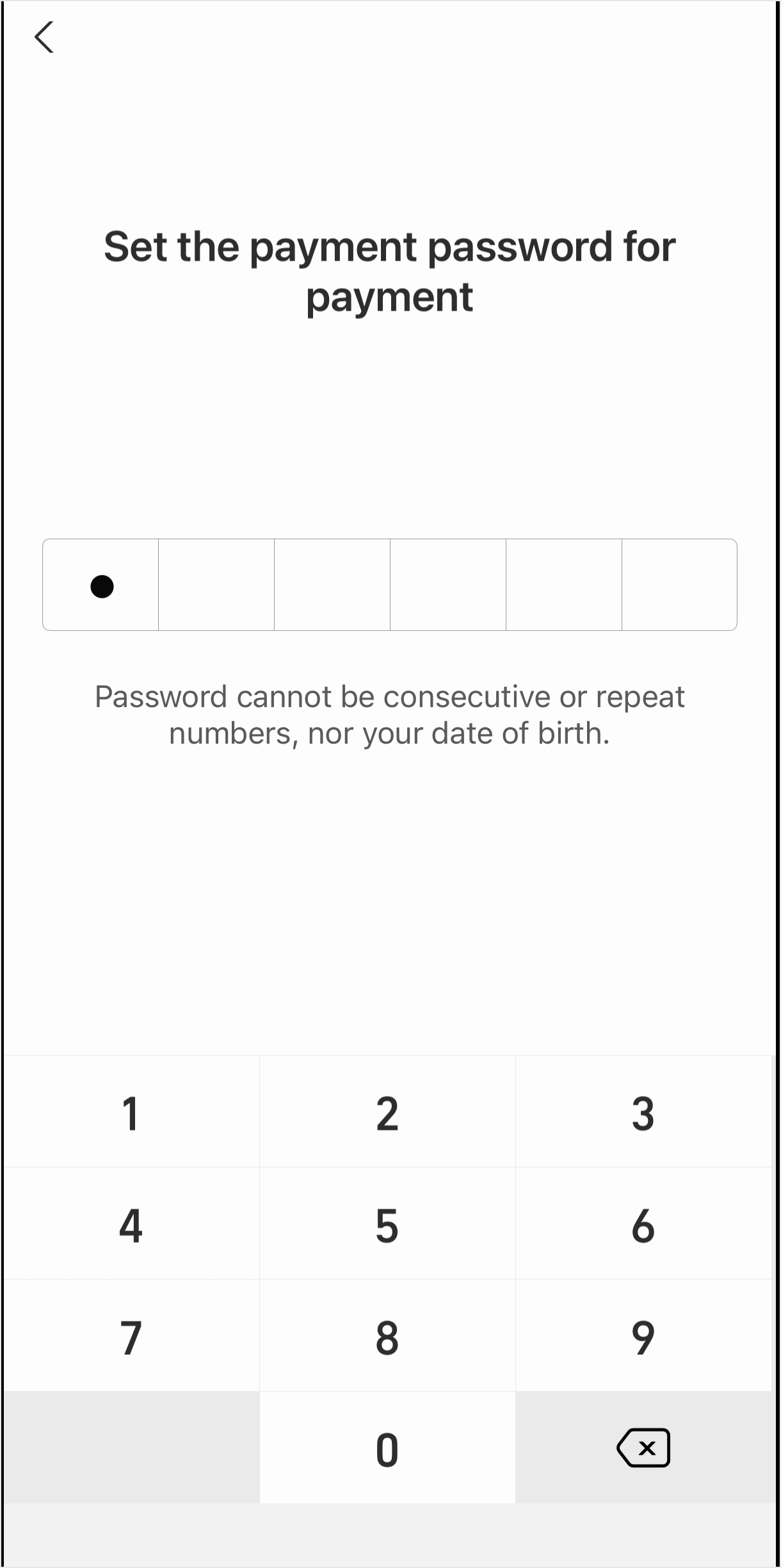Go back using the top-left arrow
Screen dimensions: 781x1568
point(44,37)
